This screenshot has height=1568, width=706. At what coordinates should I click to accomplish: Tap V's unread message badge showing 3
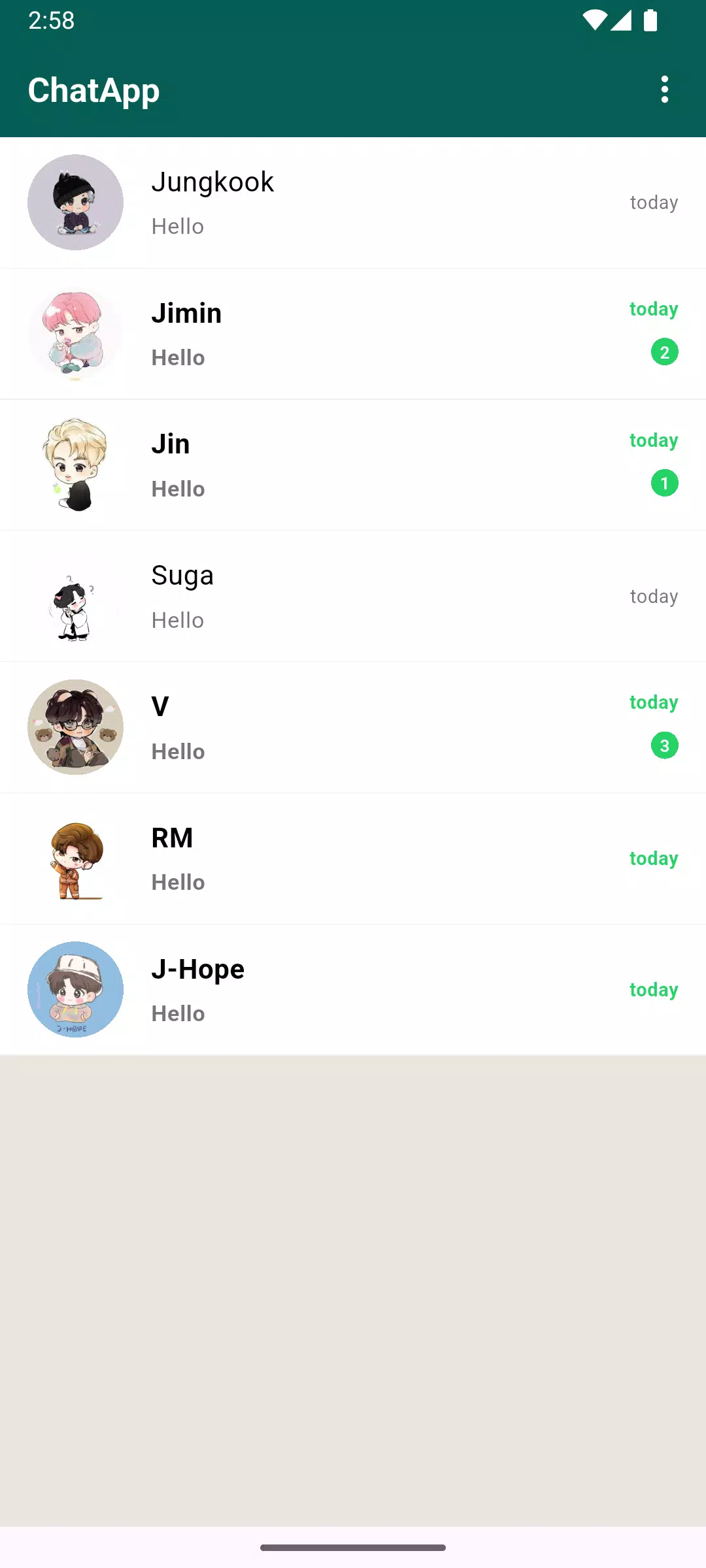click(664, 745)
